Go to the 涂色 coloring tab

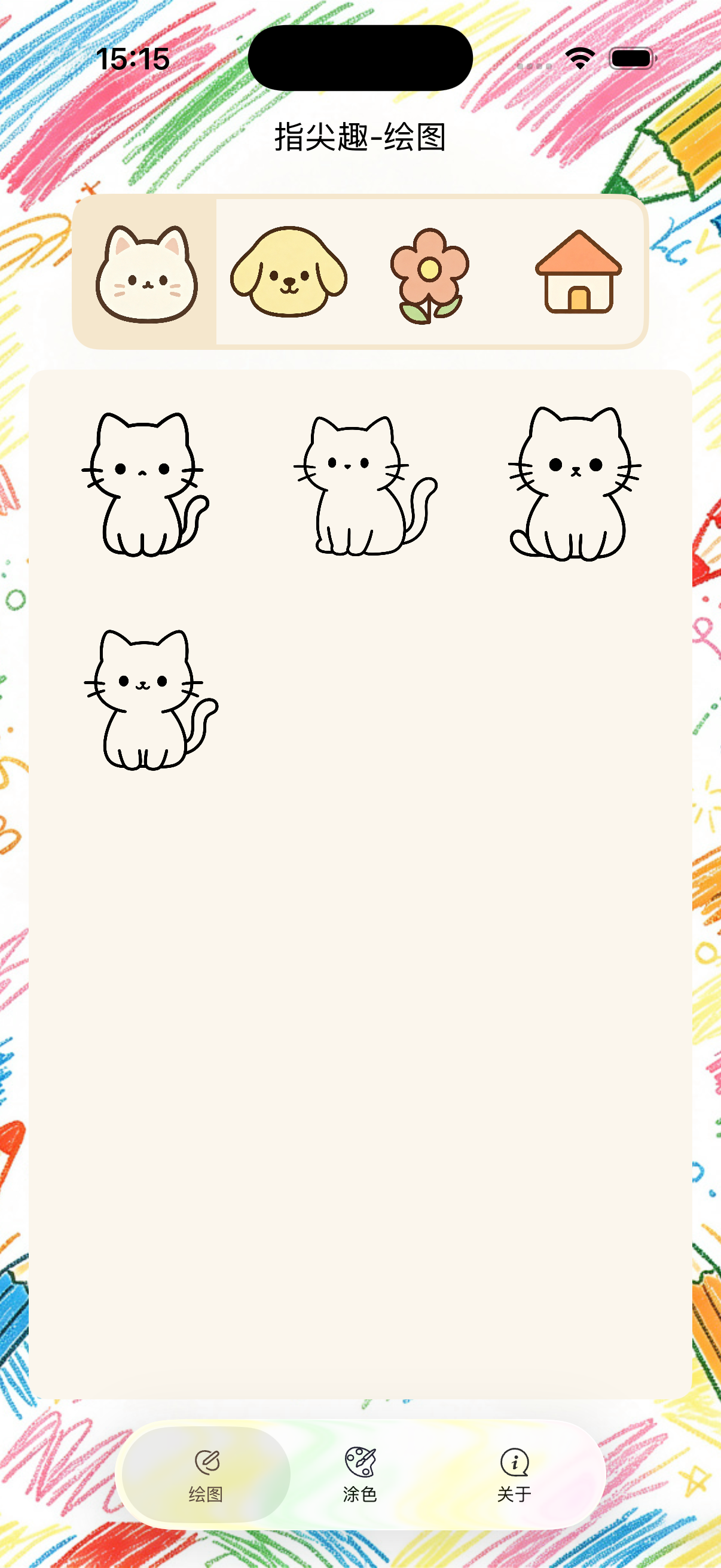(x=360, y=1475)
